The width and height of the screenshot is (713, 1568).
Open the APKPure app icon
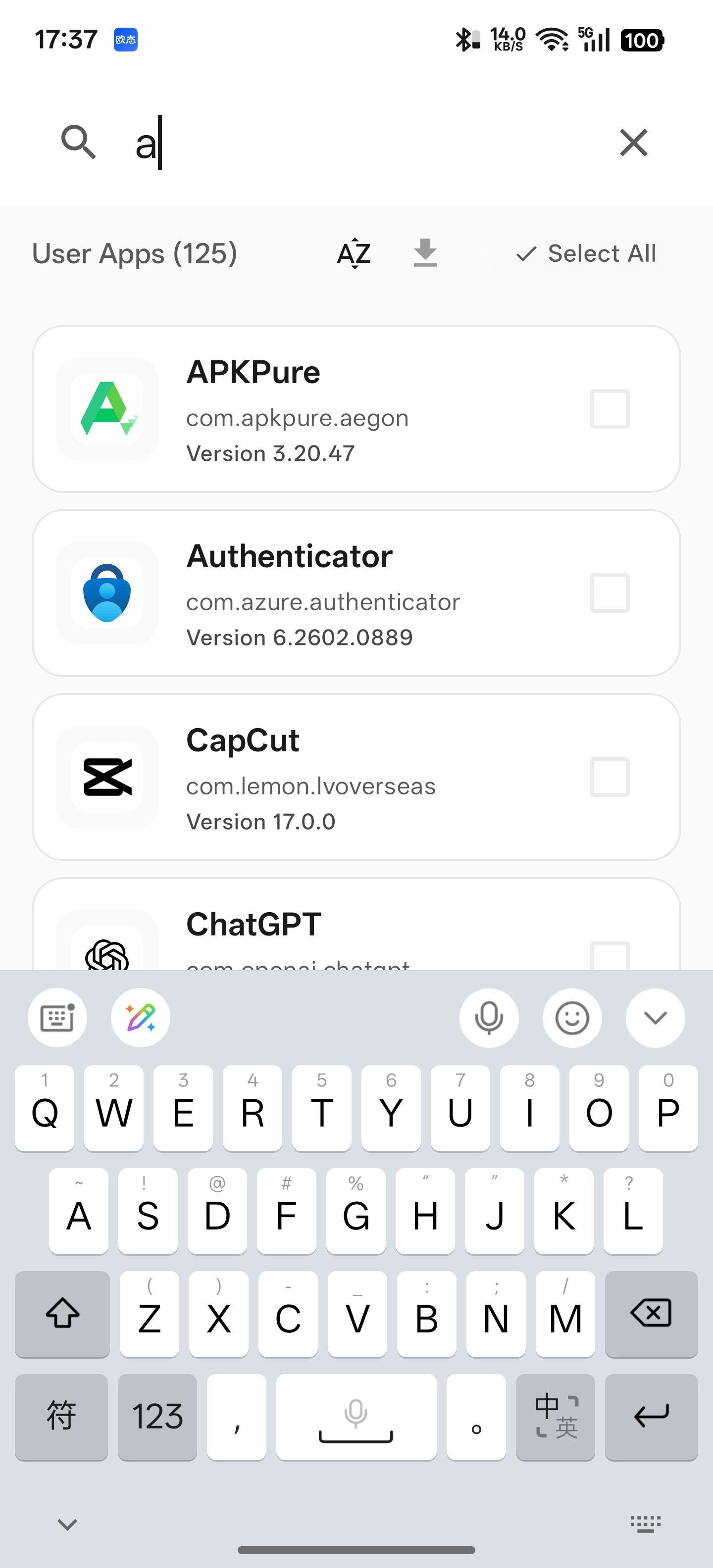click(x=106, y=408)
